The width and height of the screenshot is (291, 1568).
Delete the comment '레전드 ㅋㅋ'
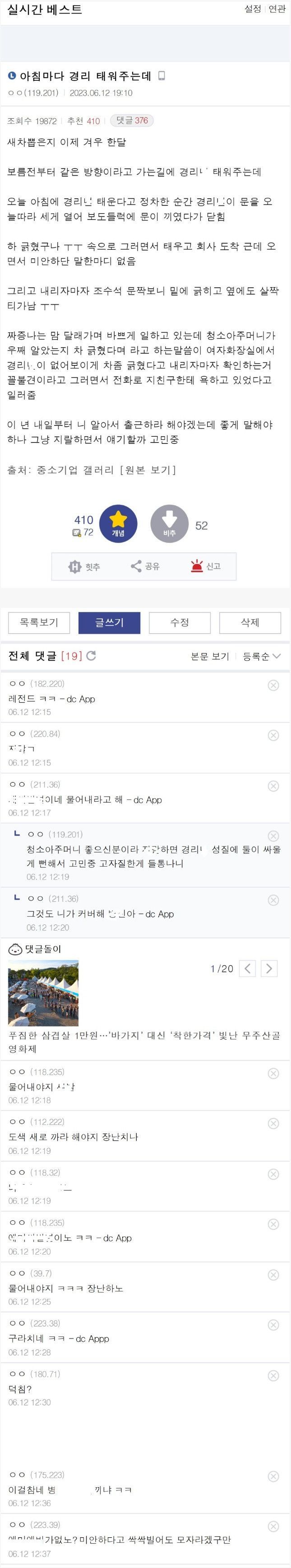[x=273, y=686]
